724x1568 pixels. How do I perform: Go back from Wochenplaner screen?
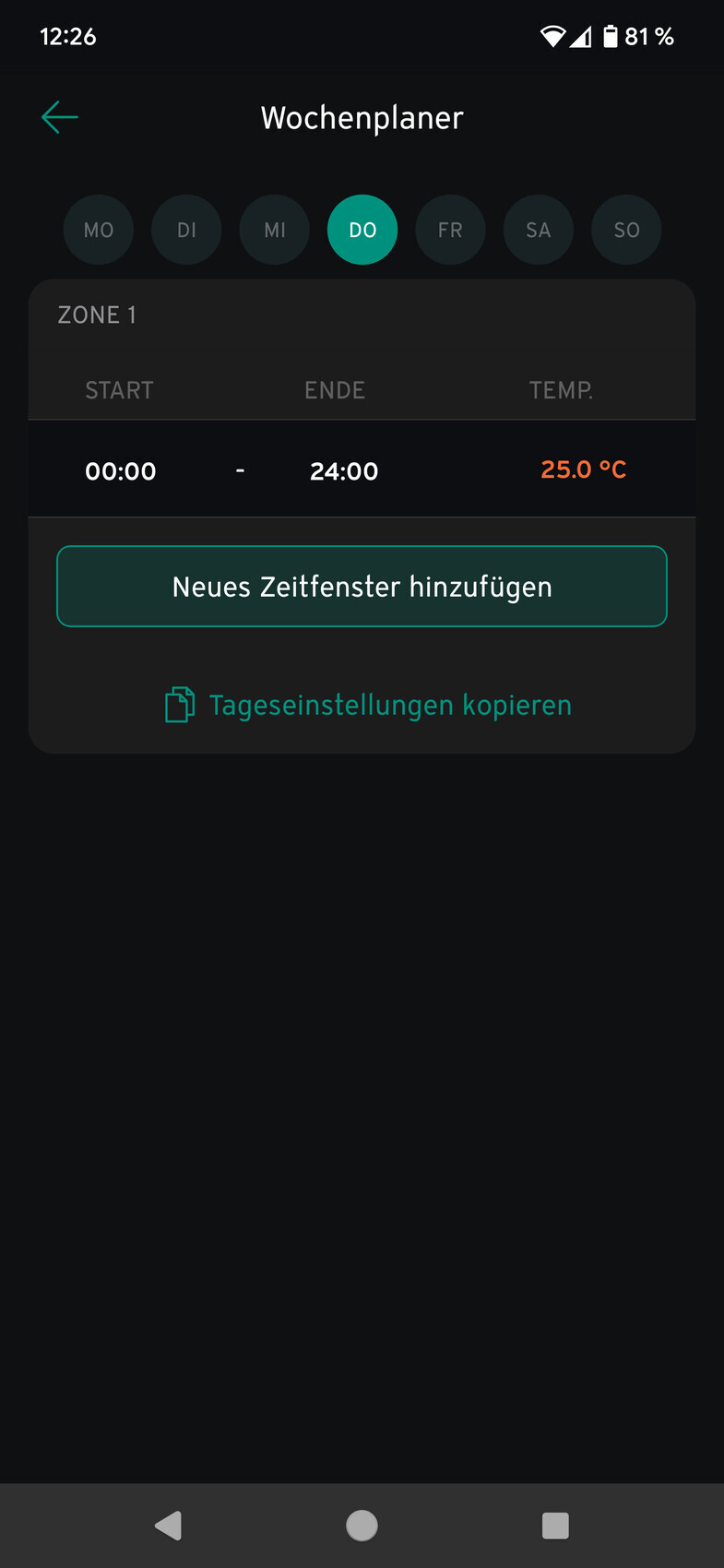[60, 117]
